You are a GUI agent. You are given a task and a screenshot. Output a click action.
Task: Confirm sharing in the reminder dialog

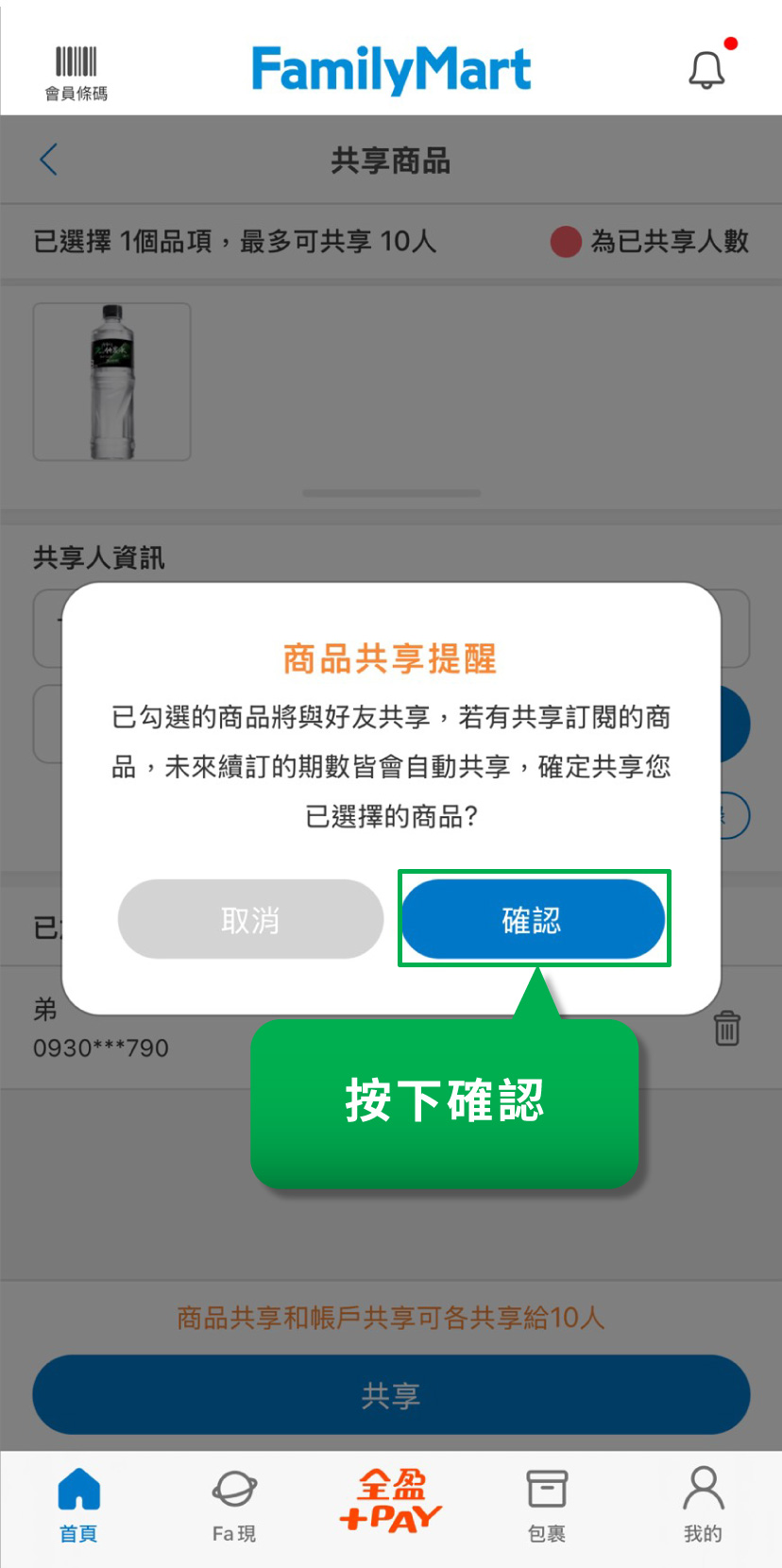(534, 919)
